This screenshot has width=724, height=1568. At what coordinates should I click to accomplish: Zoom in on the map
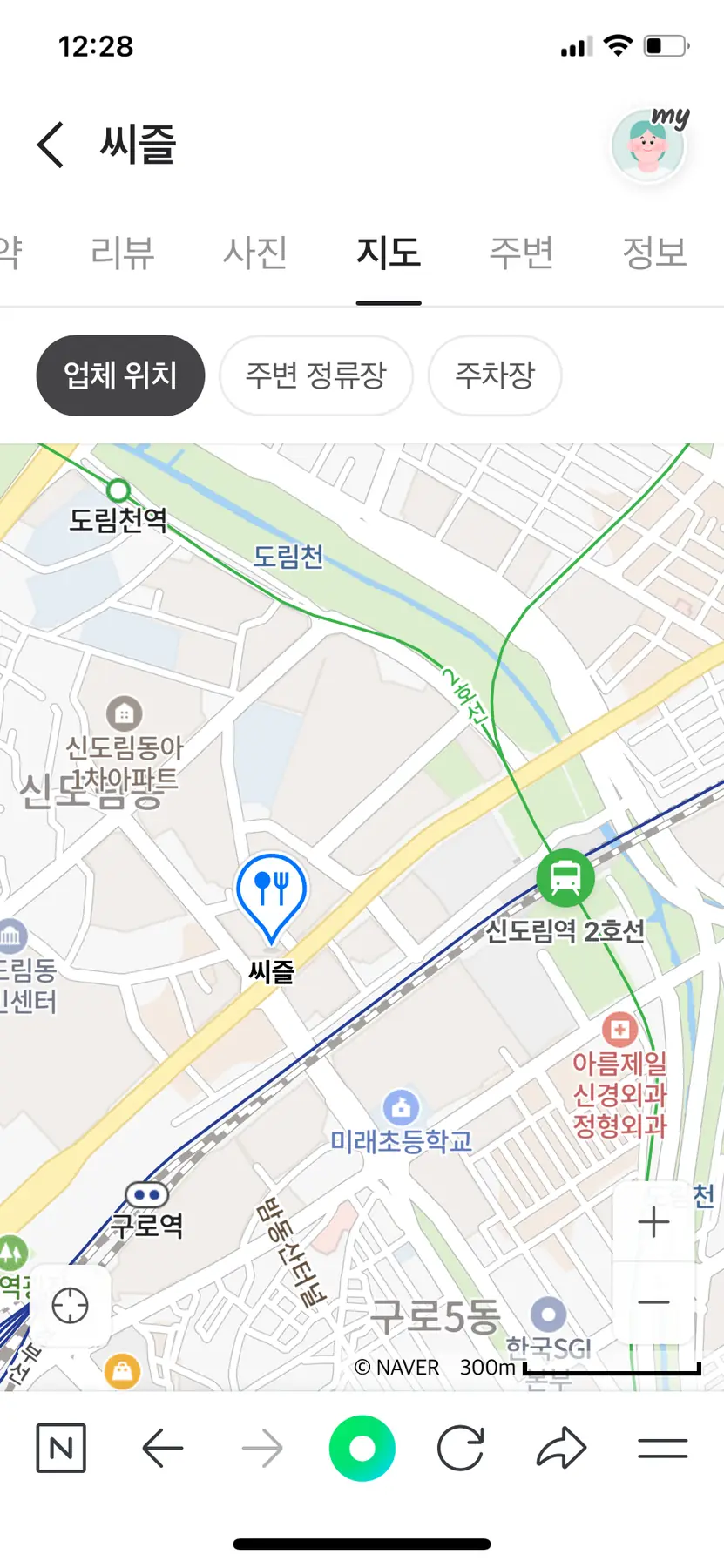point(653,1222)
